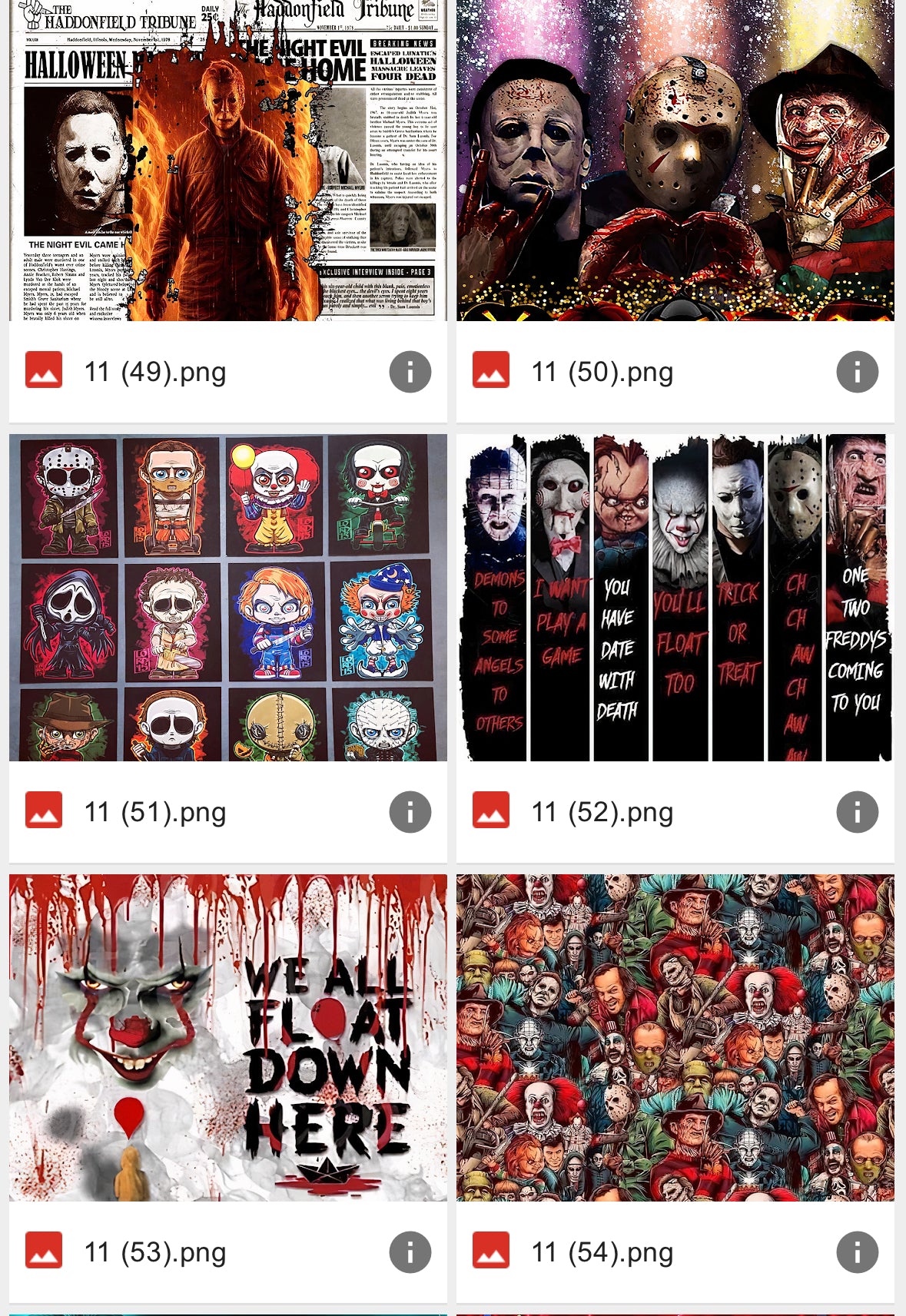Open the 11 (49).png image tile
This screenshot has width=906, height=1316.
227,161
